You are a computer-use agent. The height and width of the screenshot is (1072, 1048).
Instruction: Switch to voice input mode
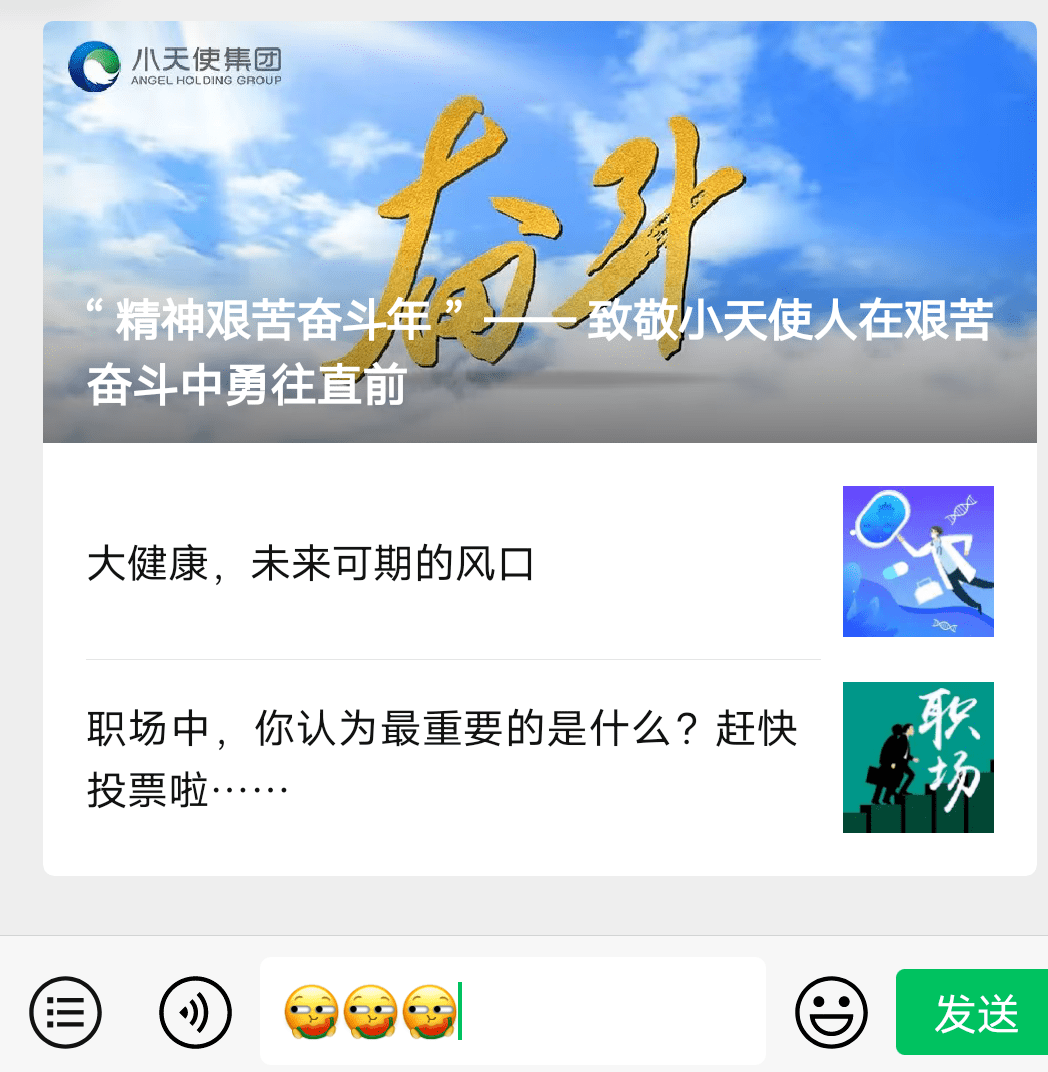[x=195, y=1013]
